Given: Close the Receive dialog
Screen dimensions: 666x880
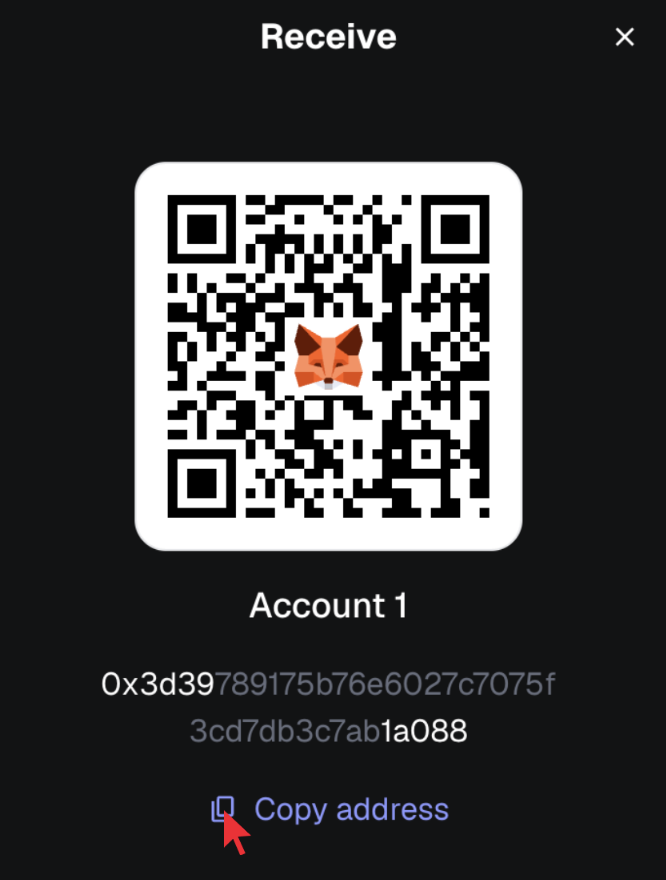Looking at the screenshot, I should click(x=625, y=38).
